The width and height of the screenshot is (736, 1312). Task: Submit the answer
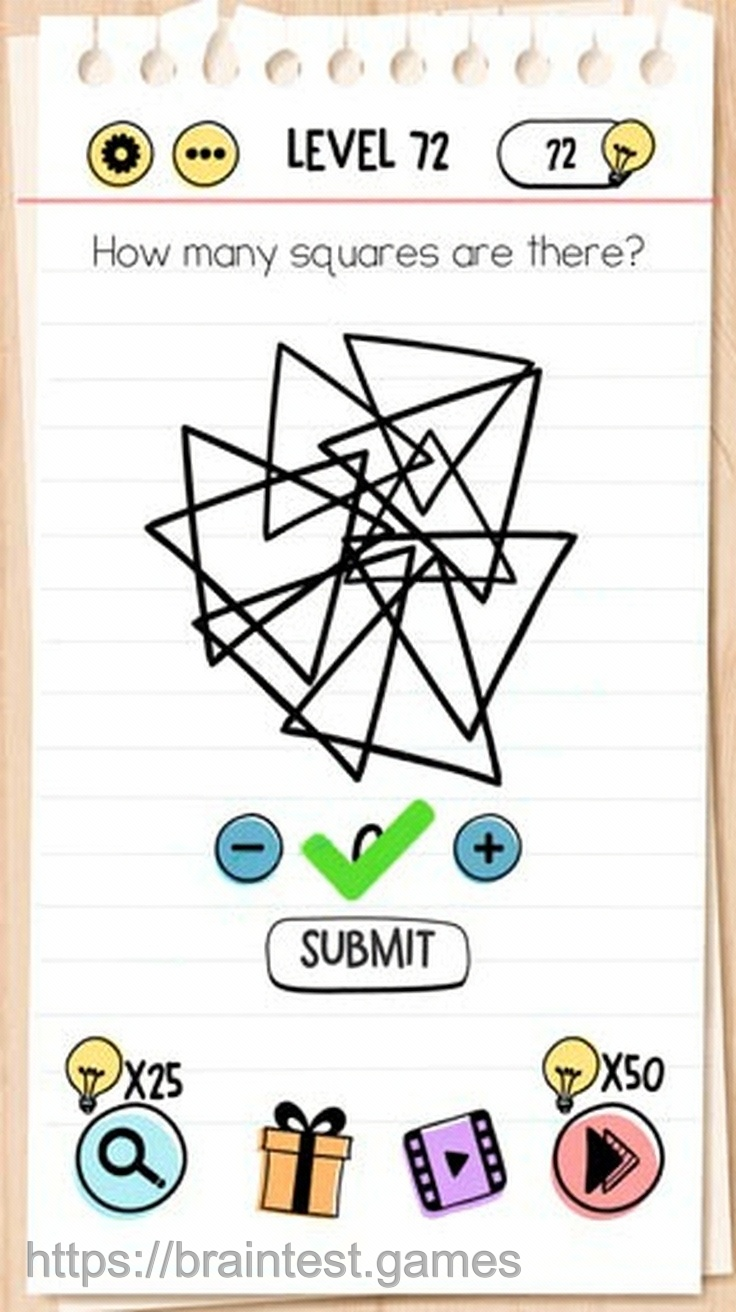point(367,951)
